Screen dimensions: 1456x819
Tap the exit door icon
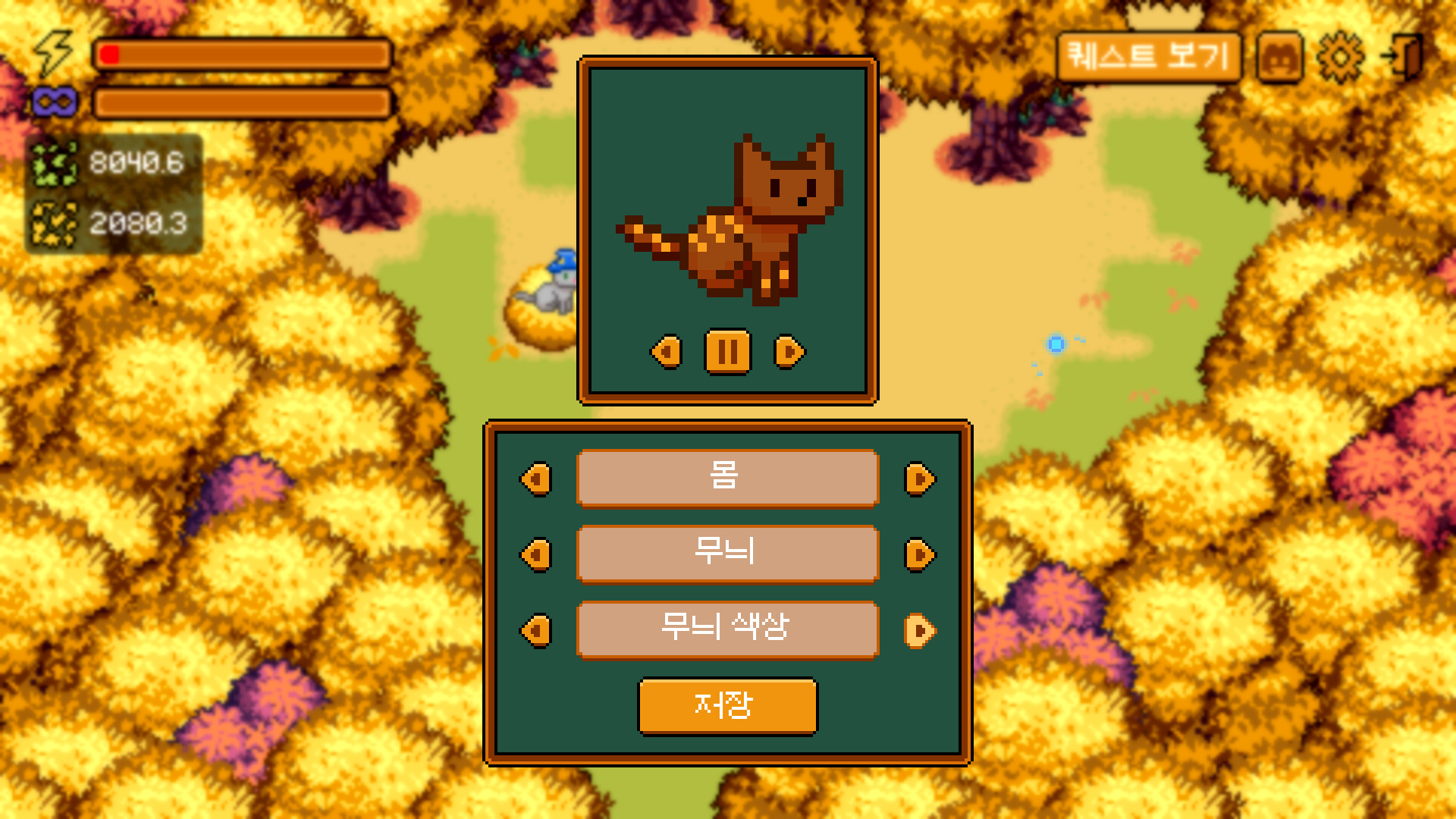(x=1402, y=57)
